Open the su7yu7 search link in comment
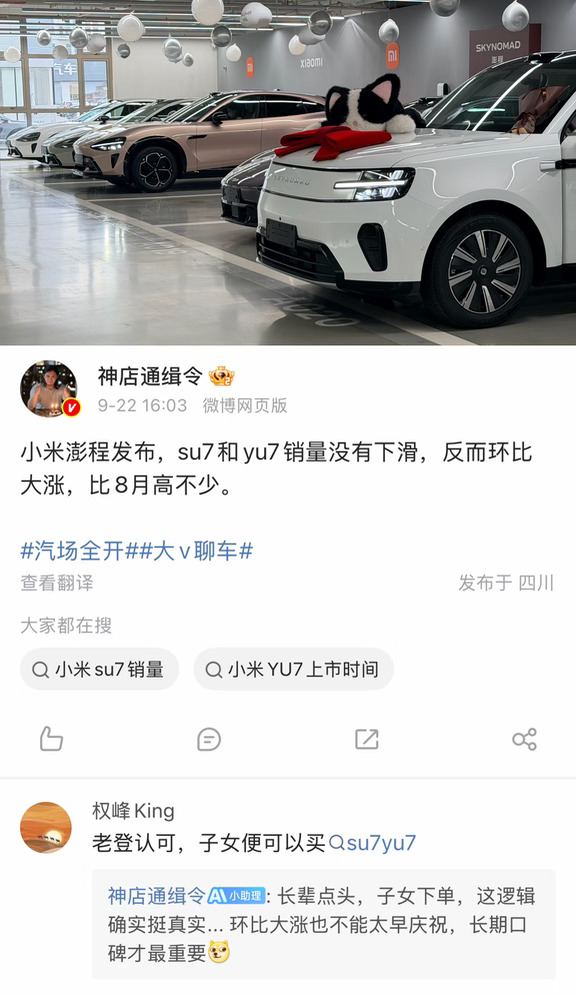576x996 pixels. click(373, 843)
